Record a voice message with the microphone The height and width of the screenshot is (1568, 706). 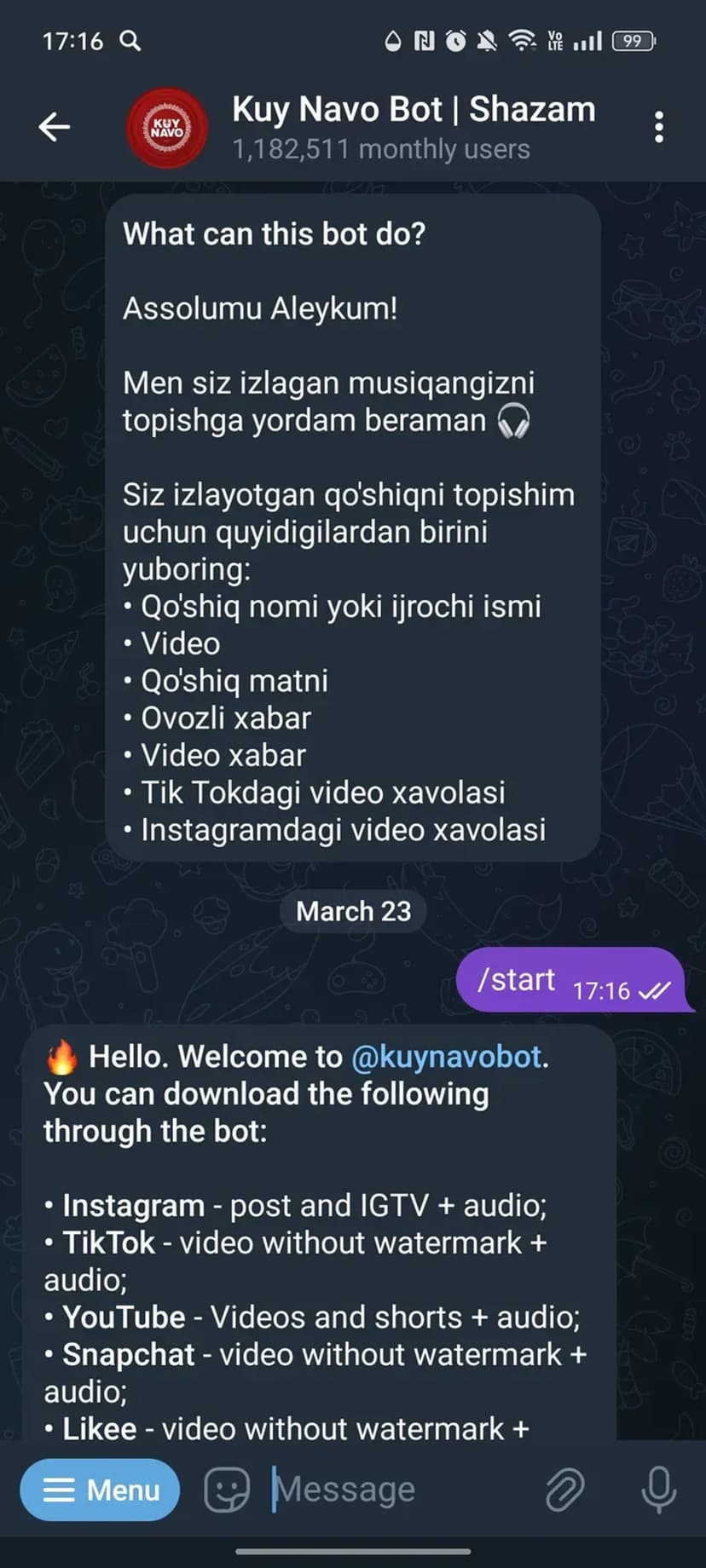pyautogui.click(x=658, y=1490)
